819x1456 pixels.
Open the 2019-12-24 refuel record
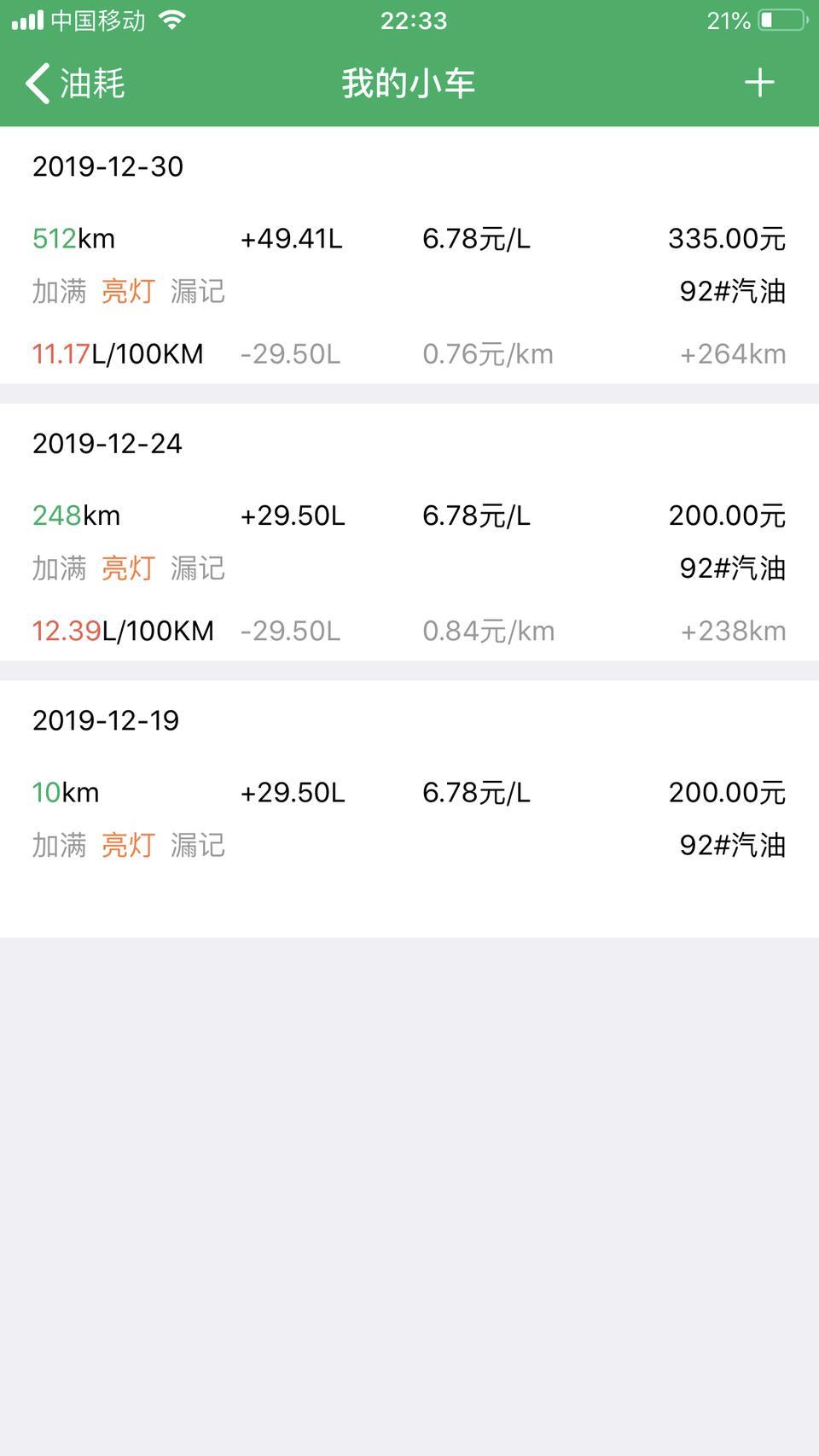pos(409,532)
